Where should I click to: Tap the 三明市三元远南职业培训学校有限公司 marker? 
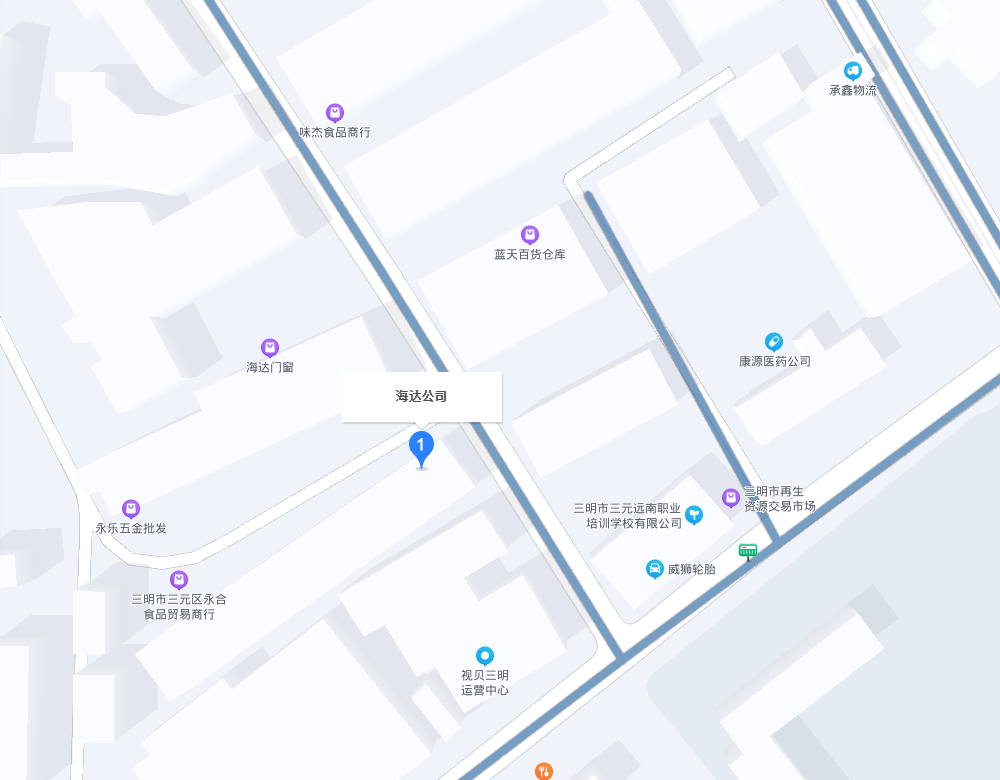tap(694, 515)
